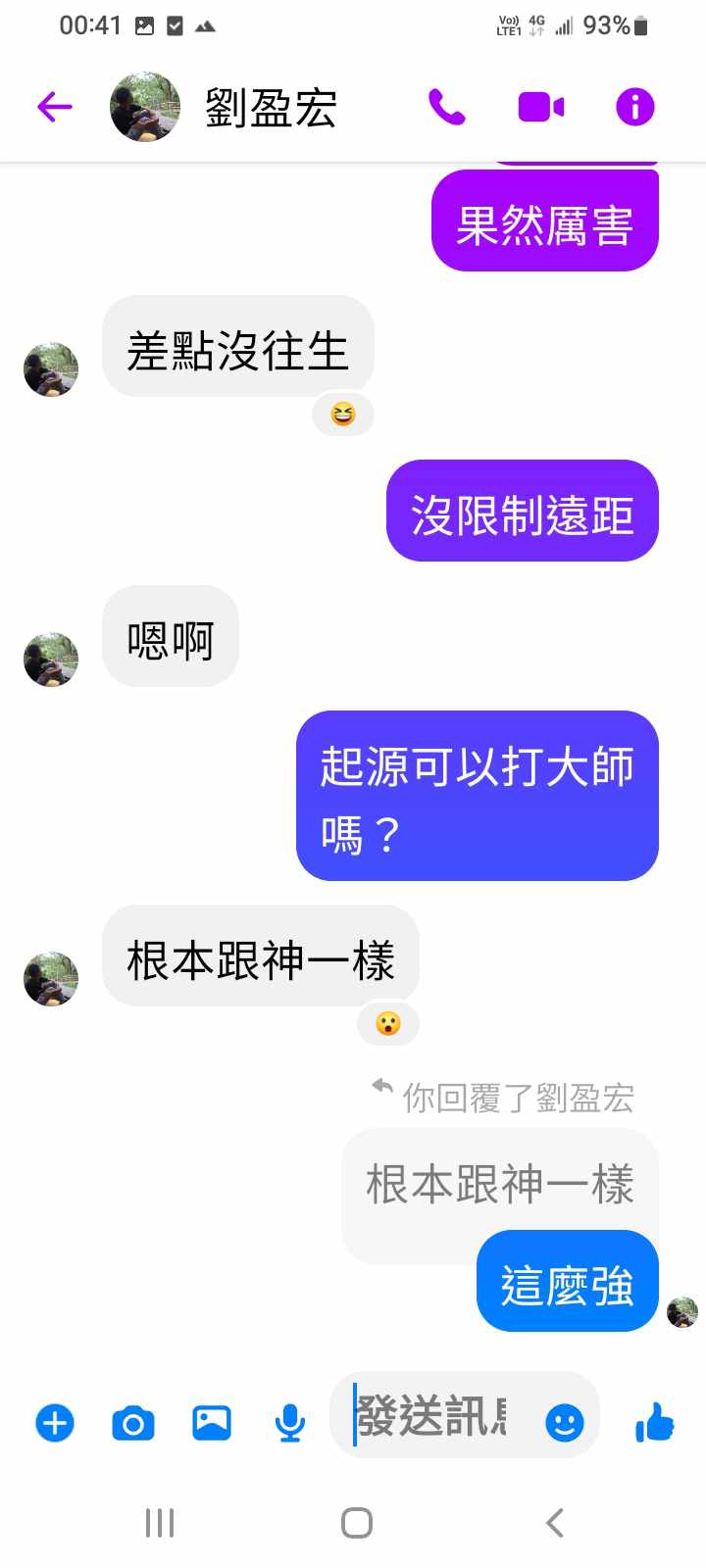Tap the system home button
The height and width of the screenshot is (1568, 706).
356,1523
